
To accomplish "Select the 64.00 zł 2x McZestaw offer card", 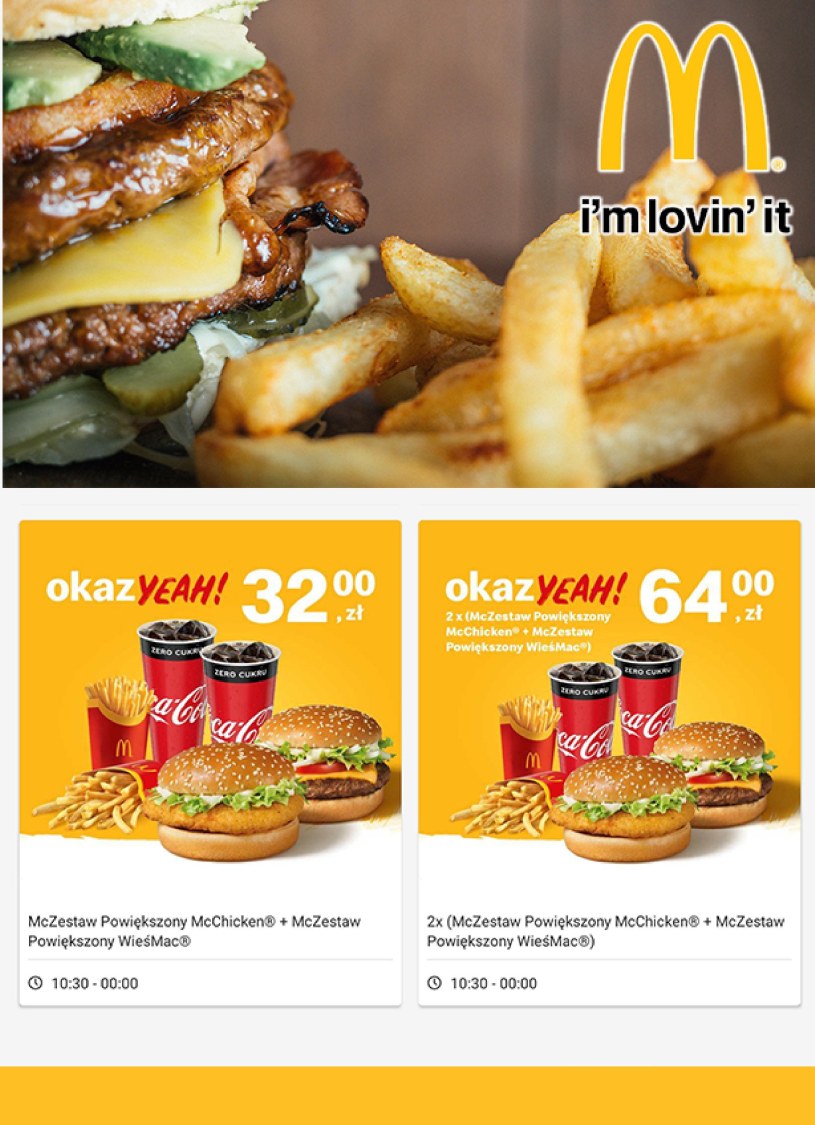I will [609, 761].
